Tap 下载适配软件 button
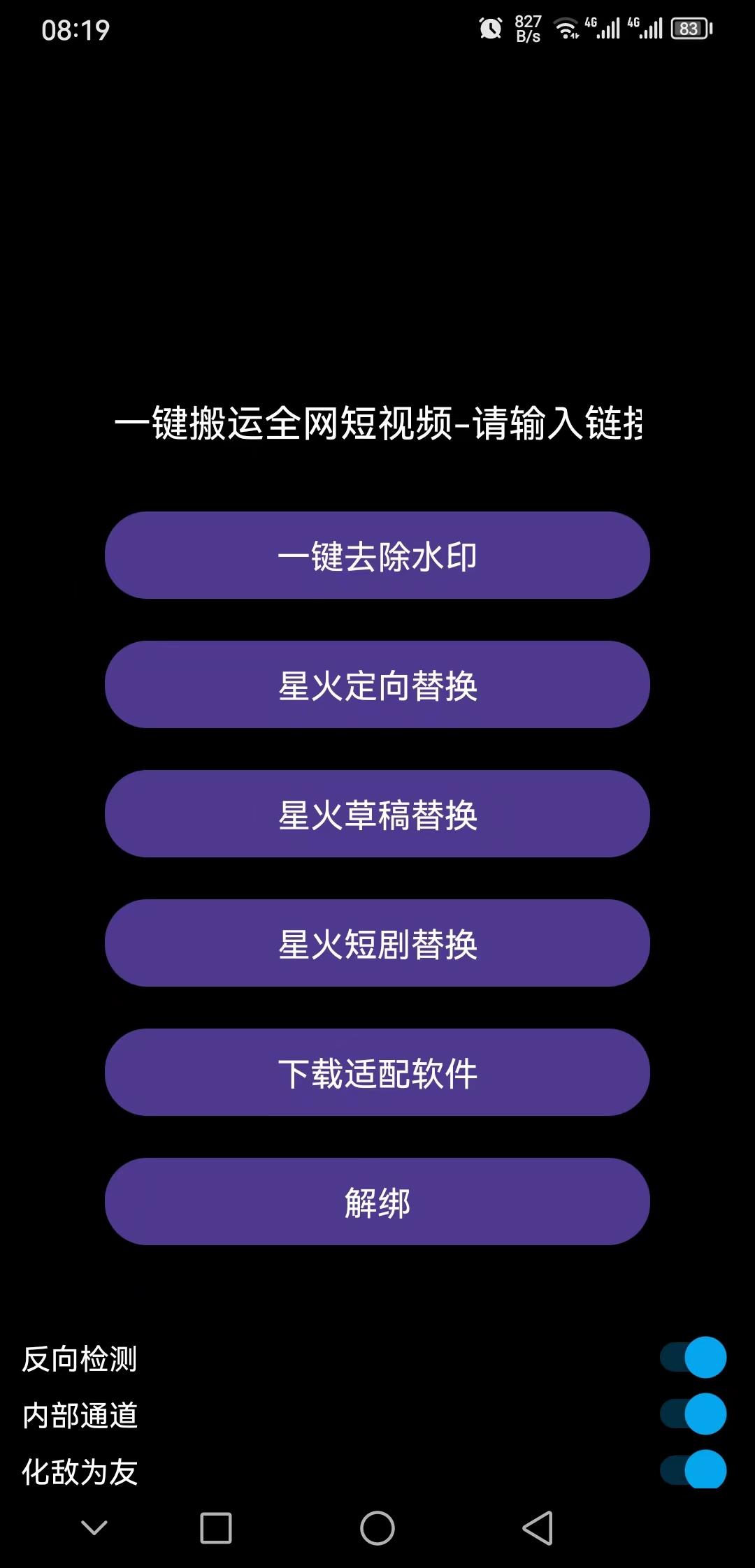 click(x=377, y=1073)
